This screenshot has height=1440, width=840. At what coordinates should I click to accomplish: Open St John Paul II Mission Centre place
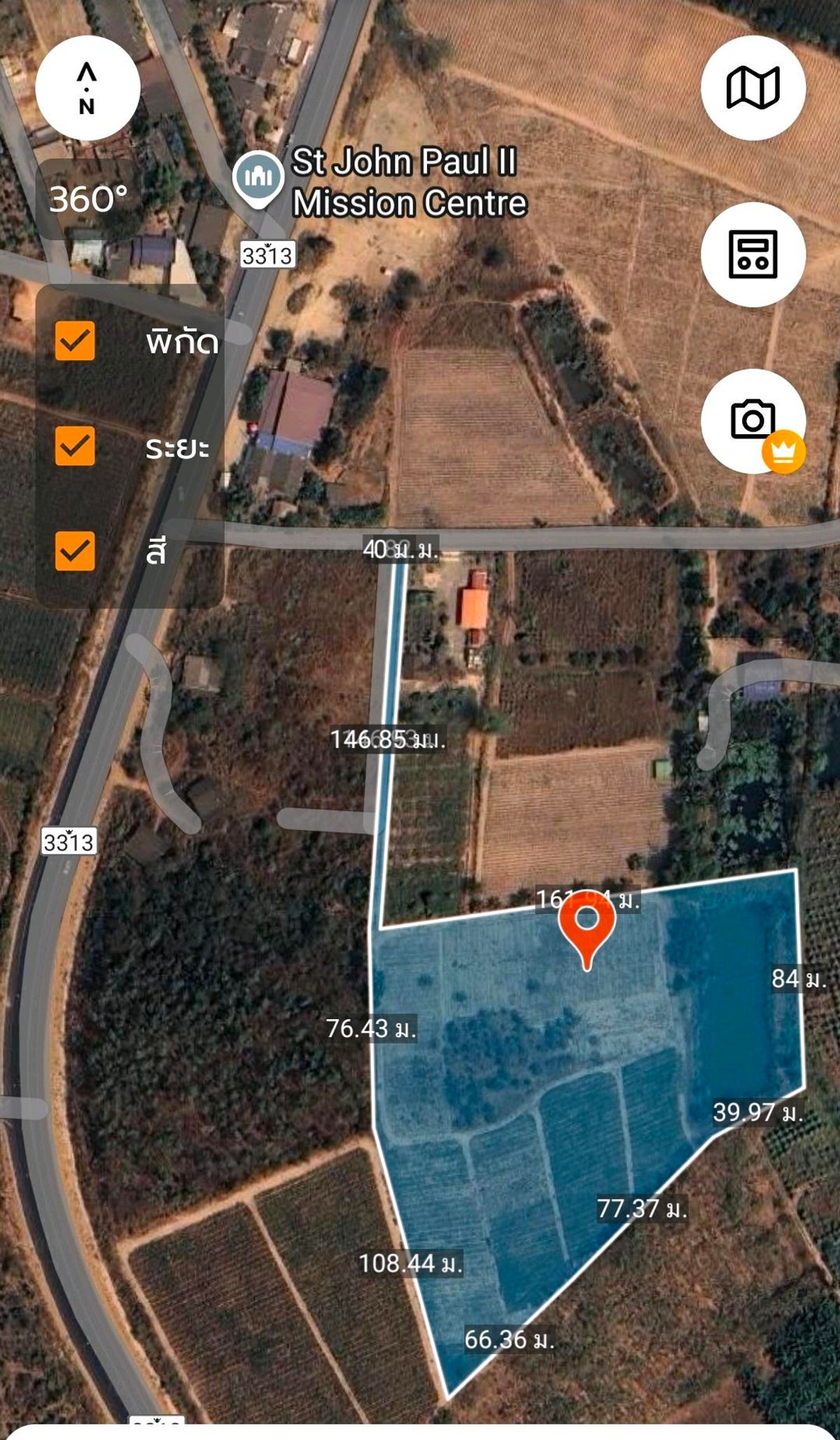(x=258, y=178)
